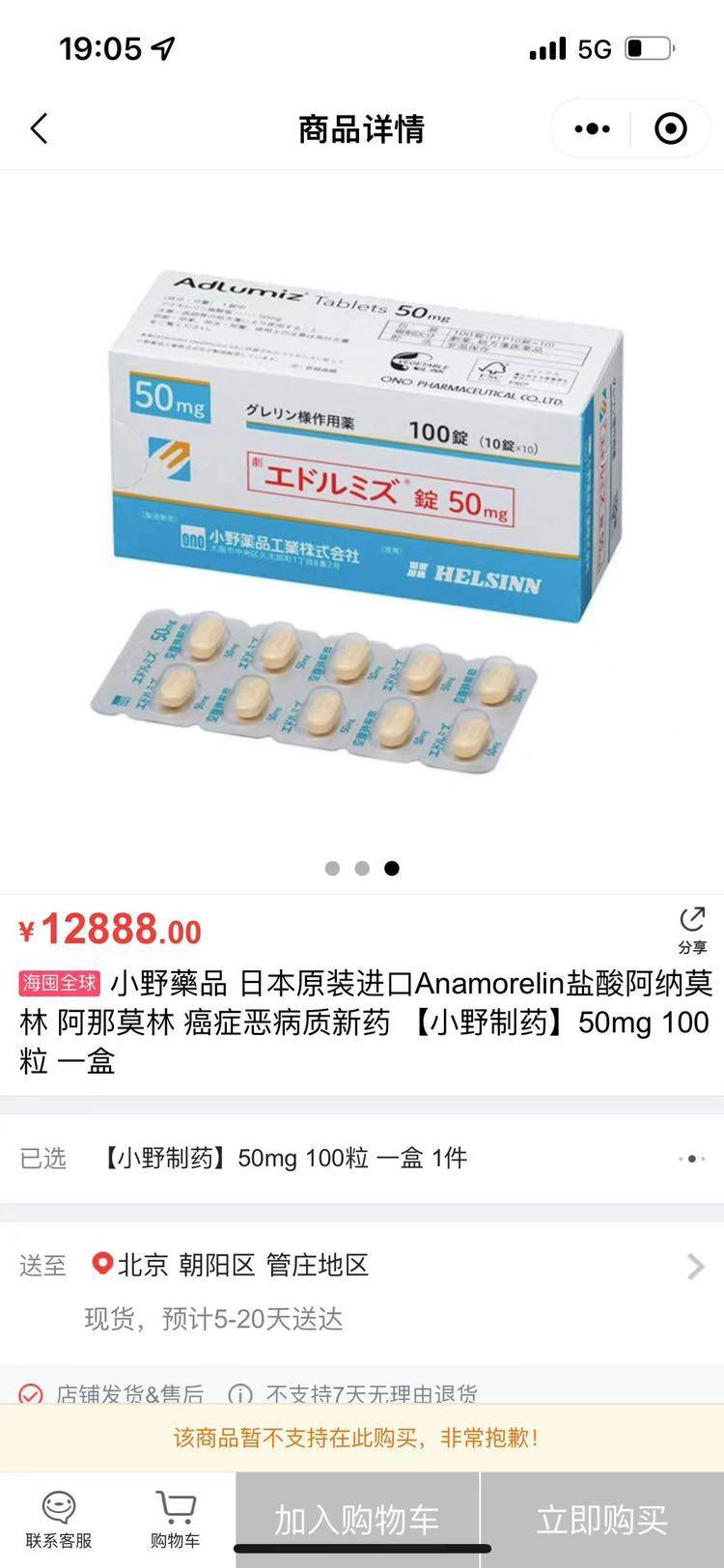Tap 加入购物车 to add to cart
The height and width of the screenshot is (1568, 724).
[357, 1519]
